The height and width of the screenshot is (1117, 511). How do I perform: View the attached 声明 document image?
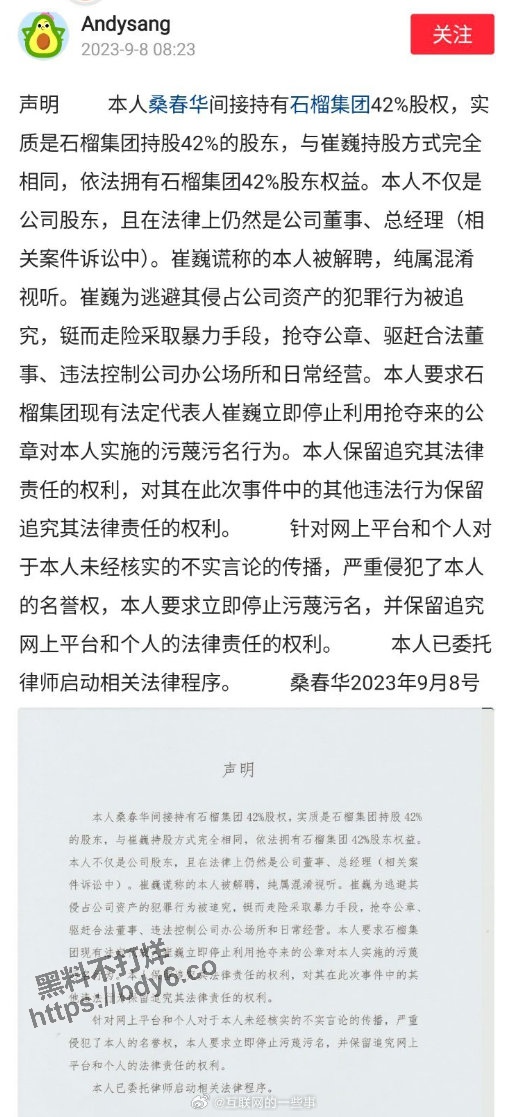[255, 912]
